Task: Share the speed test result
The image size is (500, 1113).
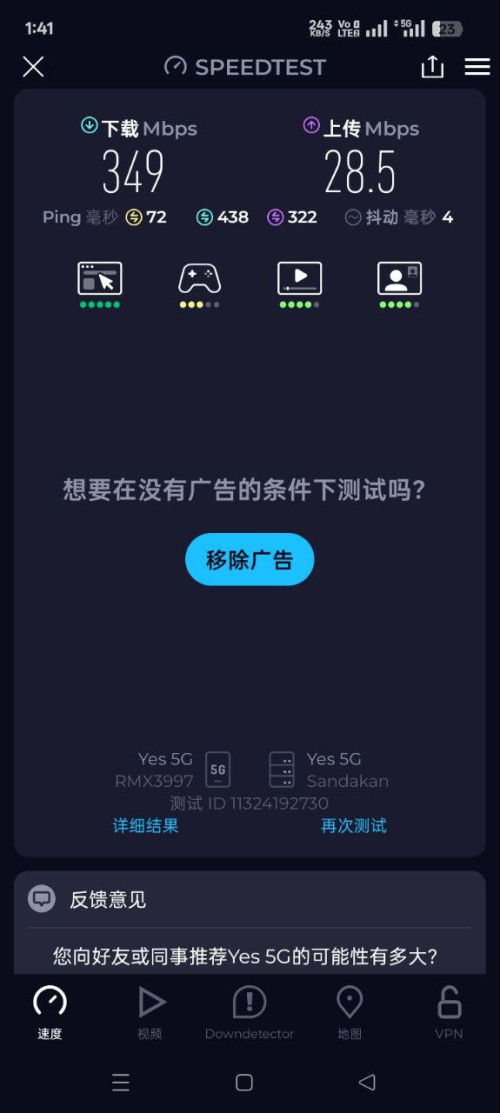Action: [x=432, y=67]
